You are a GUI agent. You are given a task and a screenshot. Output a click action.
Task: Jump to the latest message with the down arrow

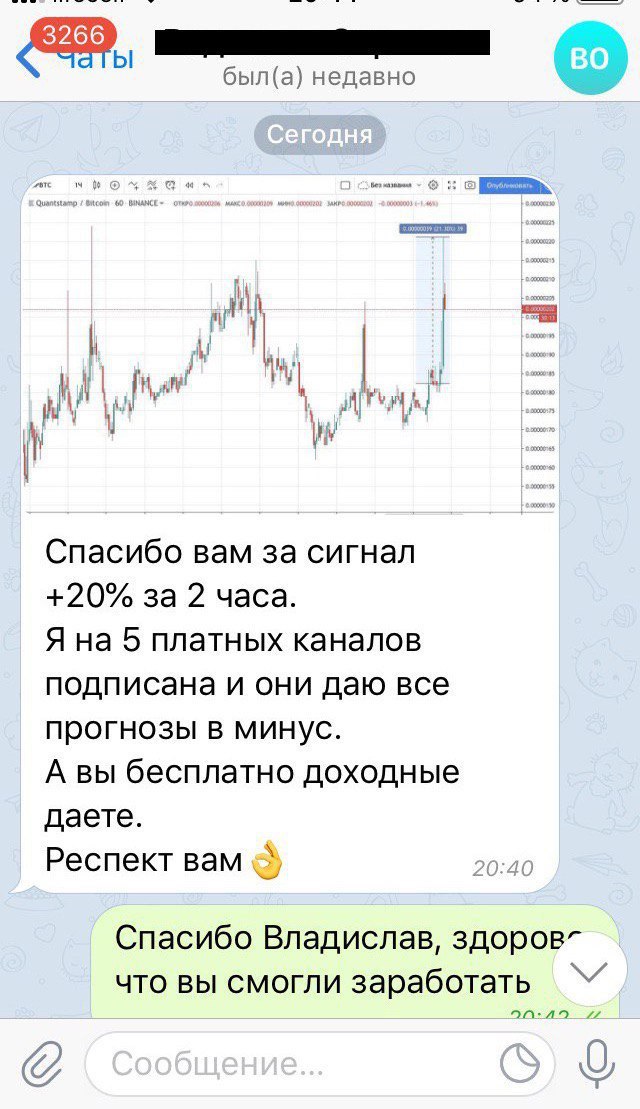pos(589,969)
